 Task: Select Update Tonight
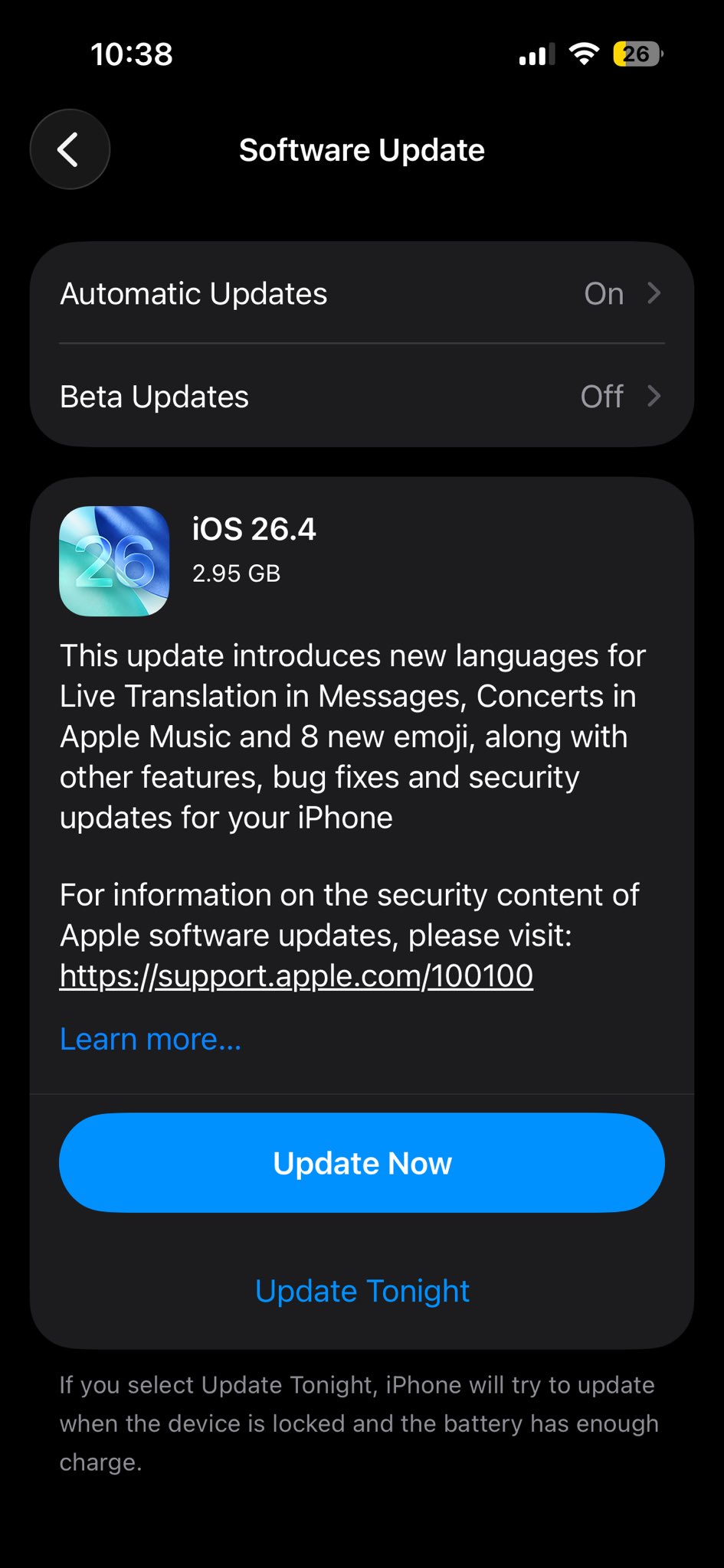pyautogui.click(x=362, y=1290)
